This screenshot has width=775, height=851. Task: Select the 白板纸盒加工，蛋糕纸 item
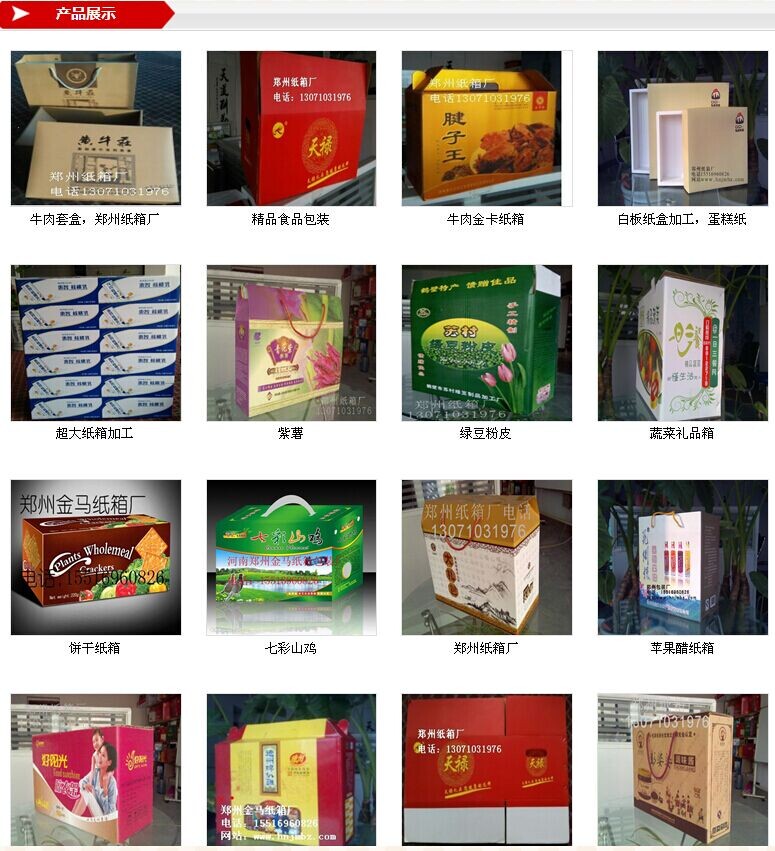coord(682,128)
